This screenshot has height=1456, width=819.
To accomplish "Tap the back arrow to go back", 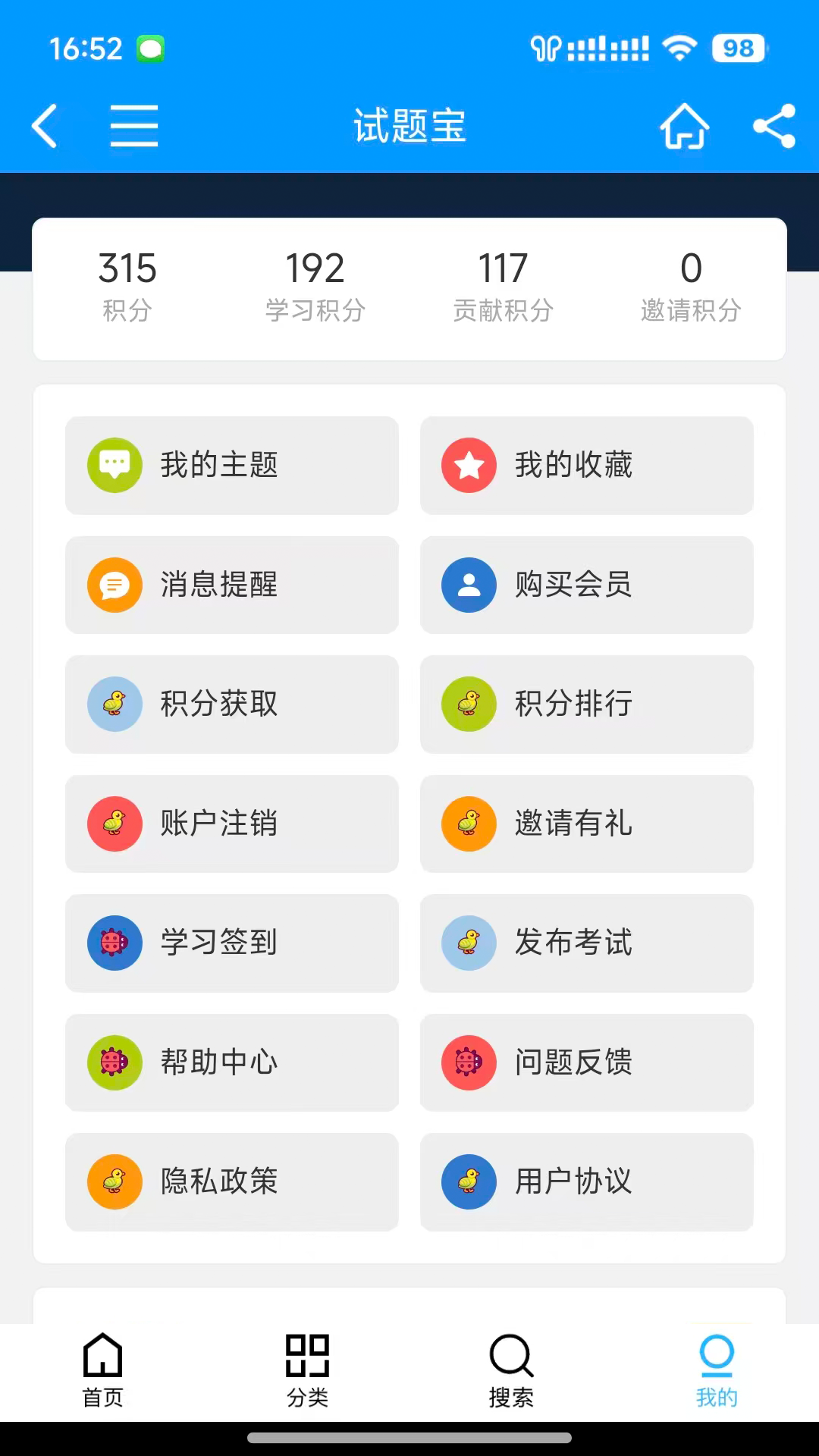I will click(43, 126).
